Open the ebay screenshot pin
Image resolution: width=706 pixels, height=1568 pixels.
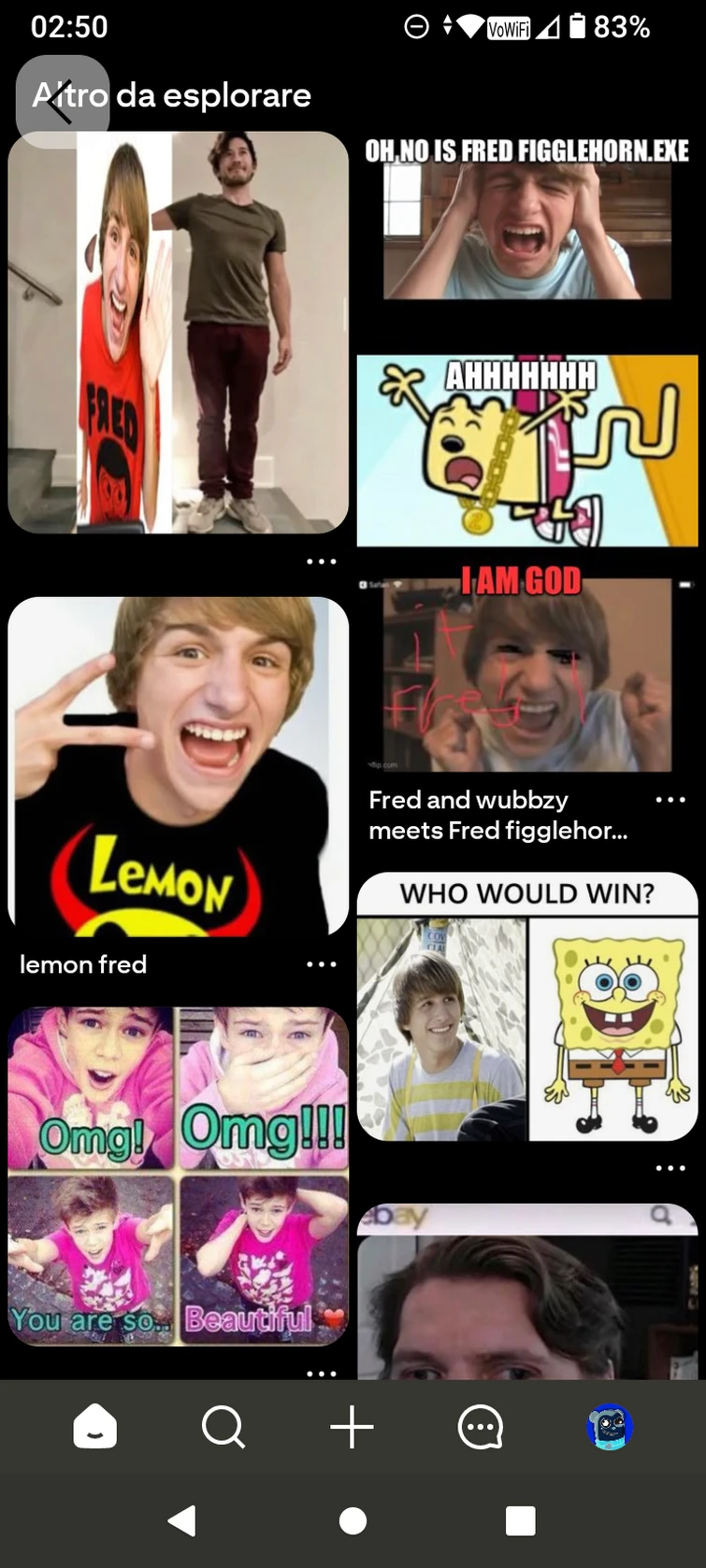pos(526,1294)
